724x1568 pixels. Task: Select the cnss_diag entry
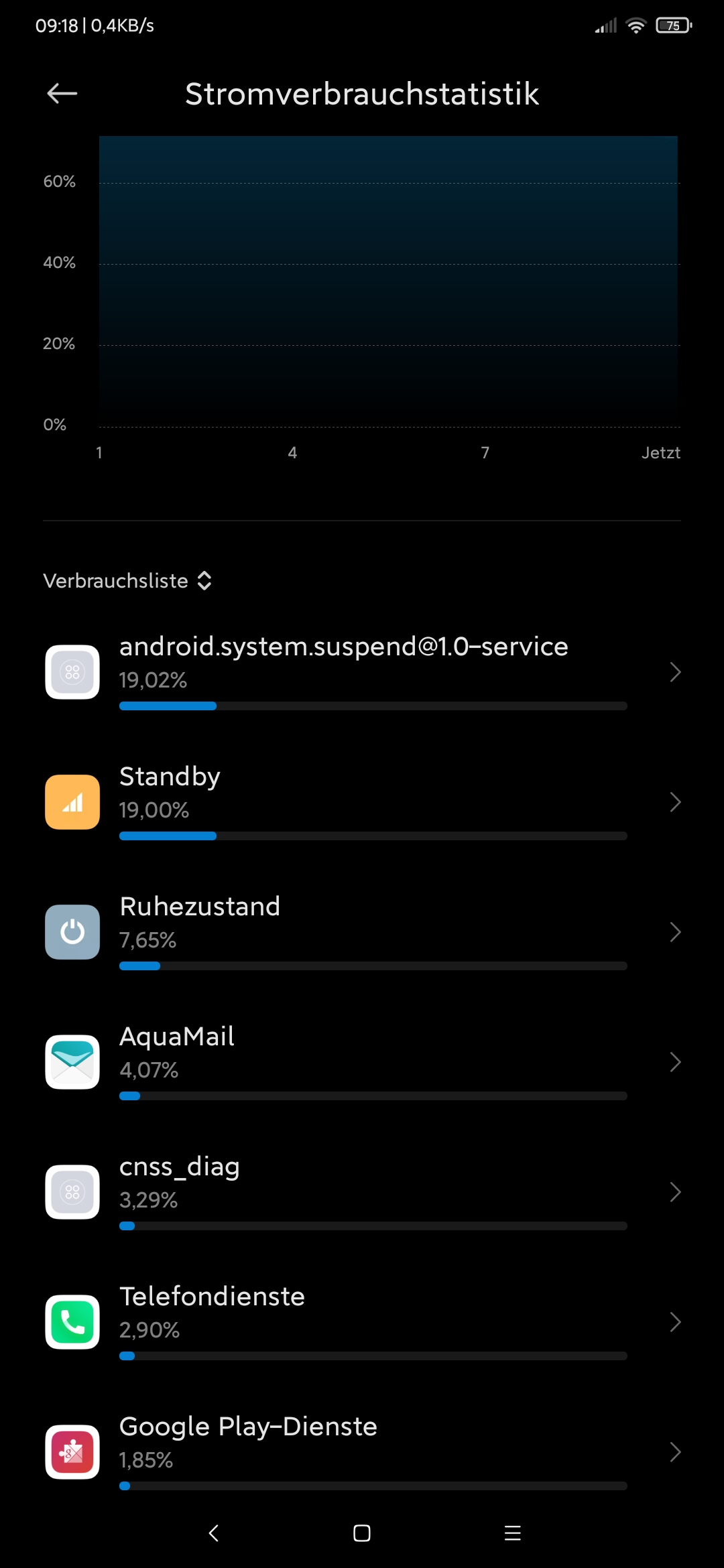click(362, 1192)
